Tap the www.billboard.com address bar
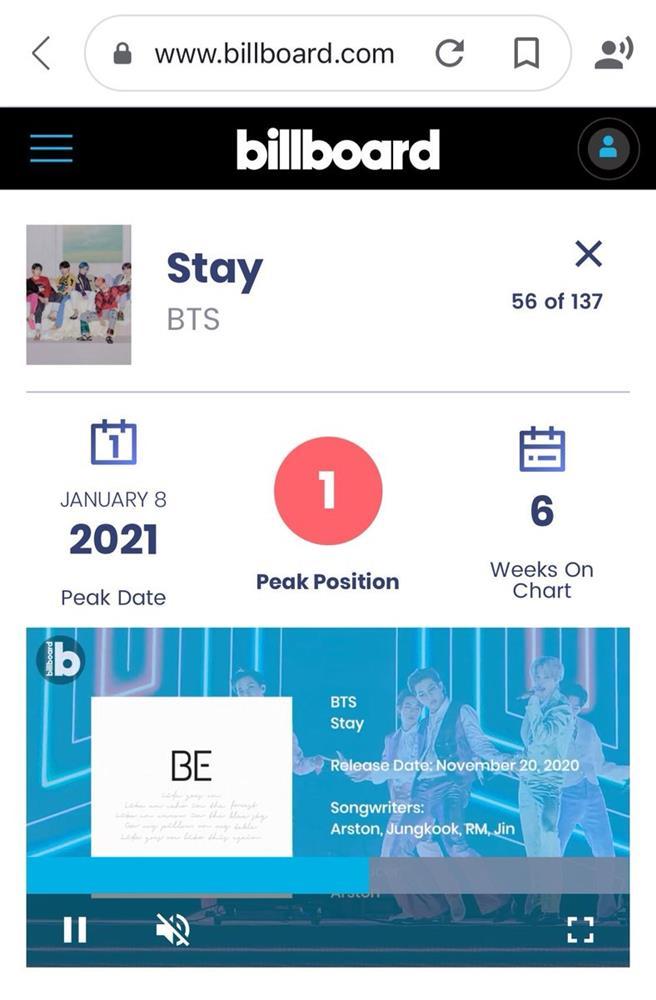Image resolution: width=656 pixels, height=1000 pixels. pos(274,54)
